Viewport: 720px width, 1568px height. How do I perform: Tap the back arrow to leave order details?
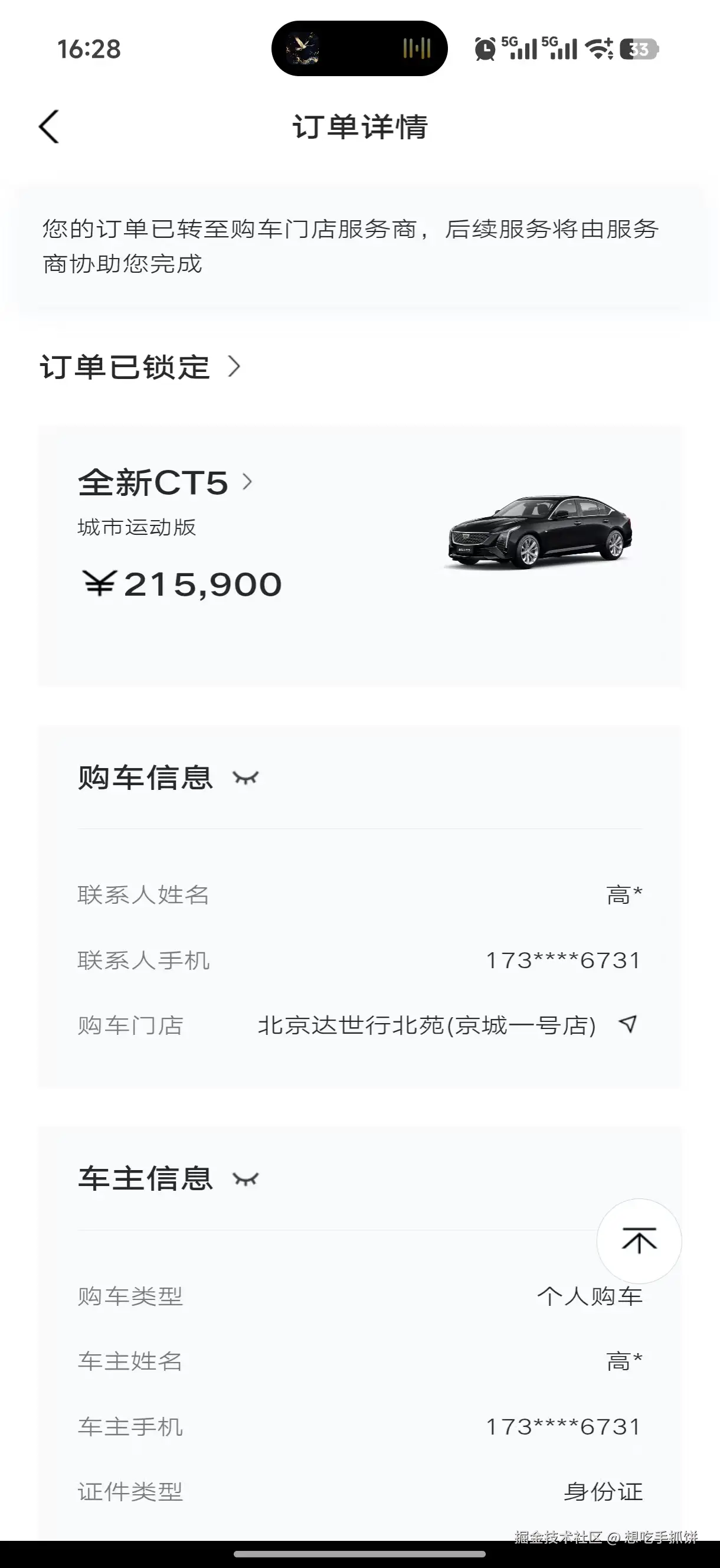[49, 126]
